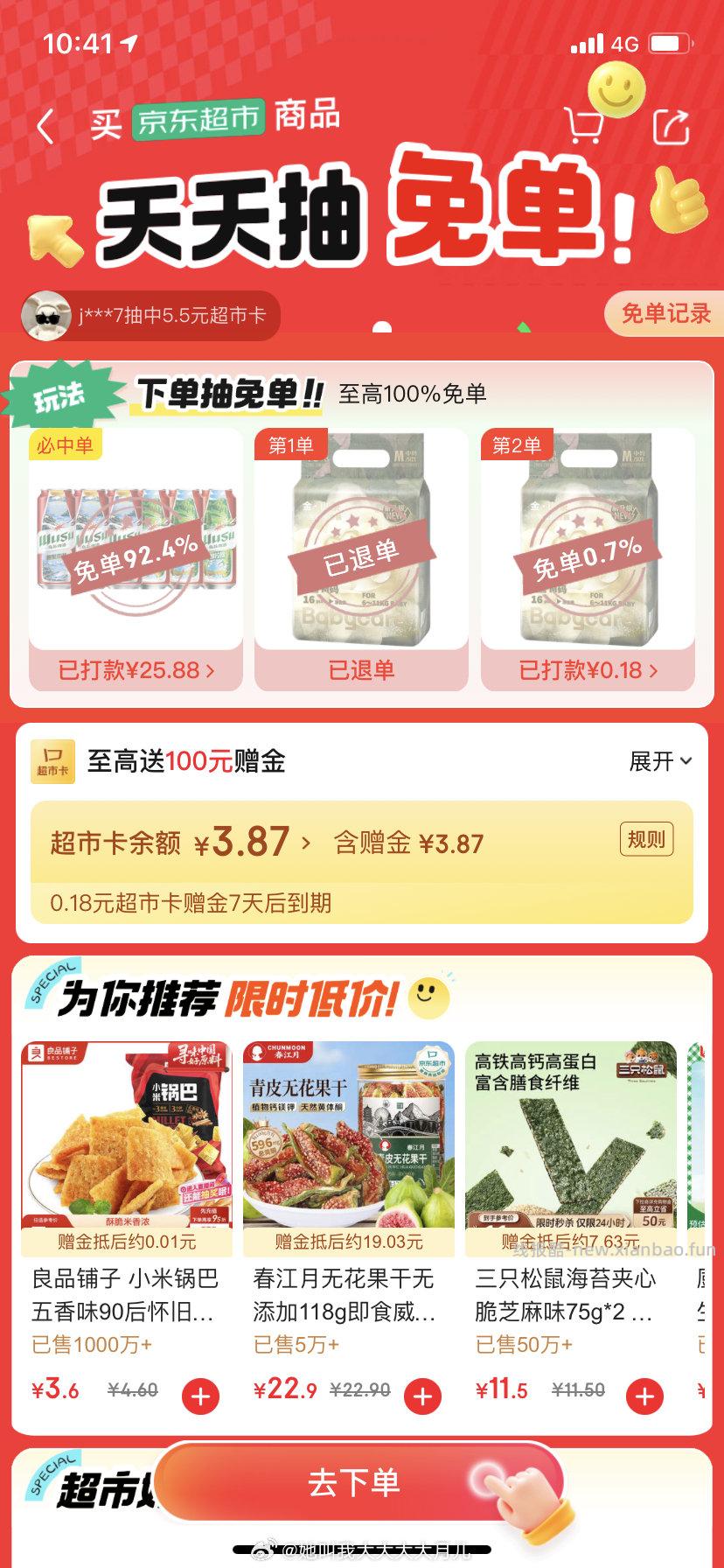Expand the 至高送100元赠金 section via 展开

(x=660, y=762)
